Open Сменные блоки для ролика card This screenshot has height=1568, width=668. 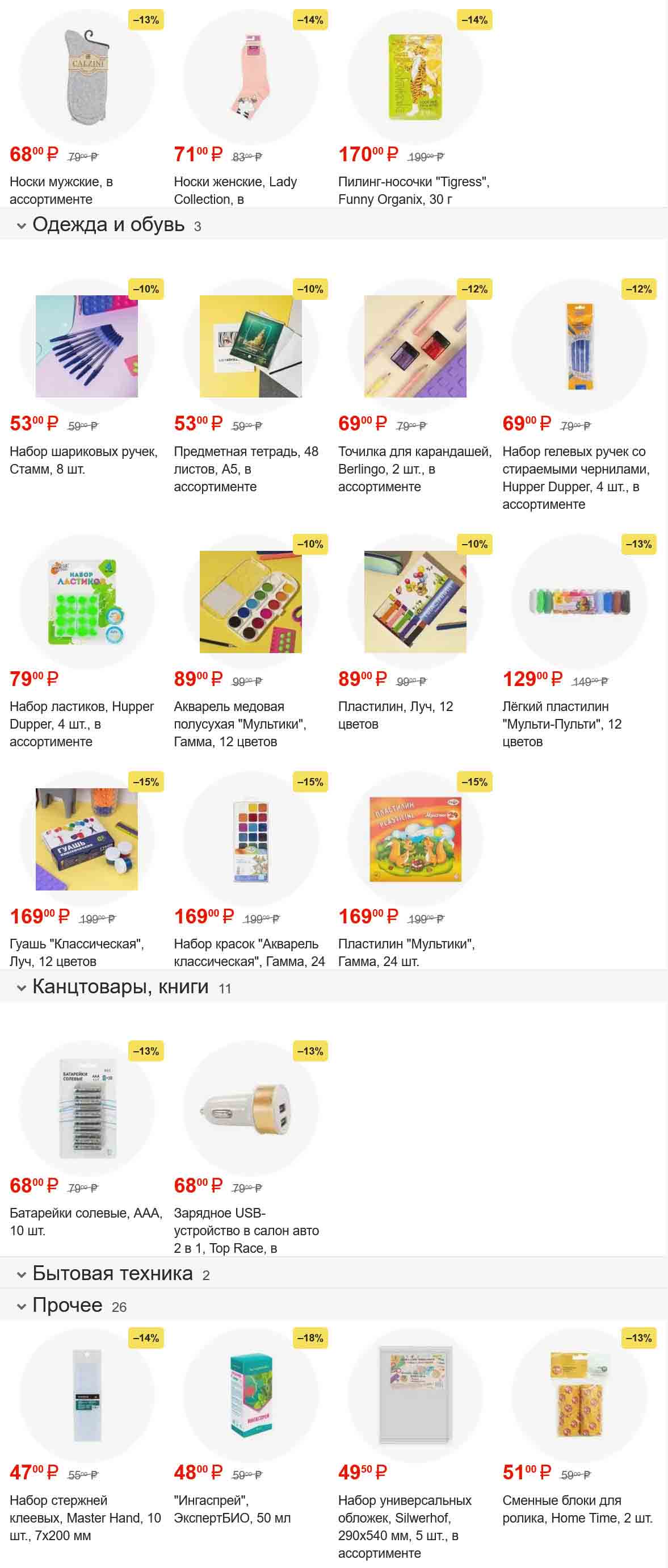pyautogui.click(x=579, y=1396)
